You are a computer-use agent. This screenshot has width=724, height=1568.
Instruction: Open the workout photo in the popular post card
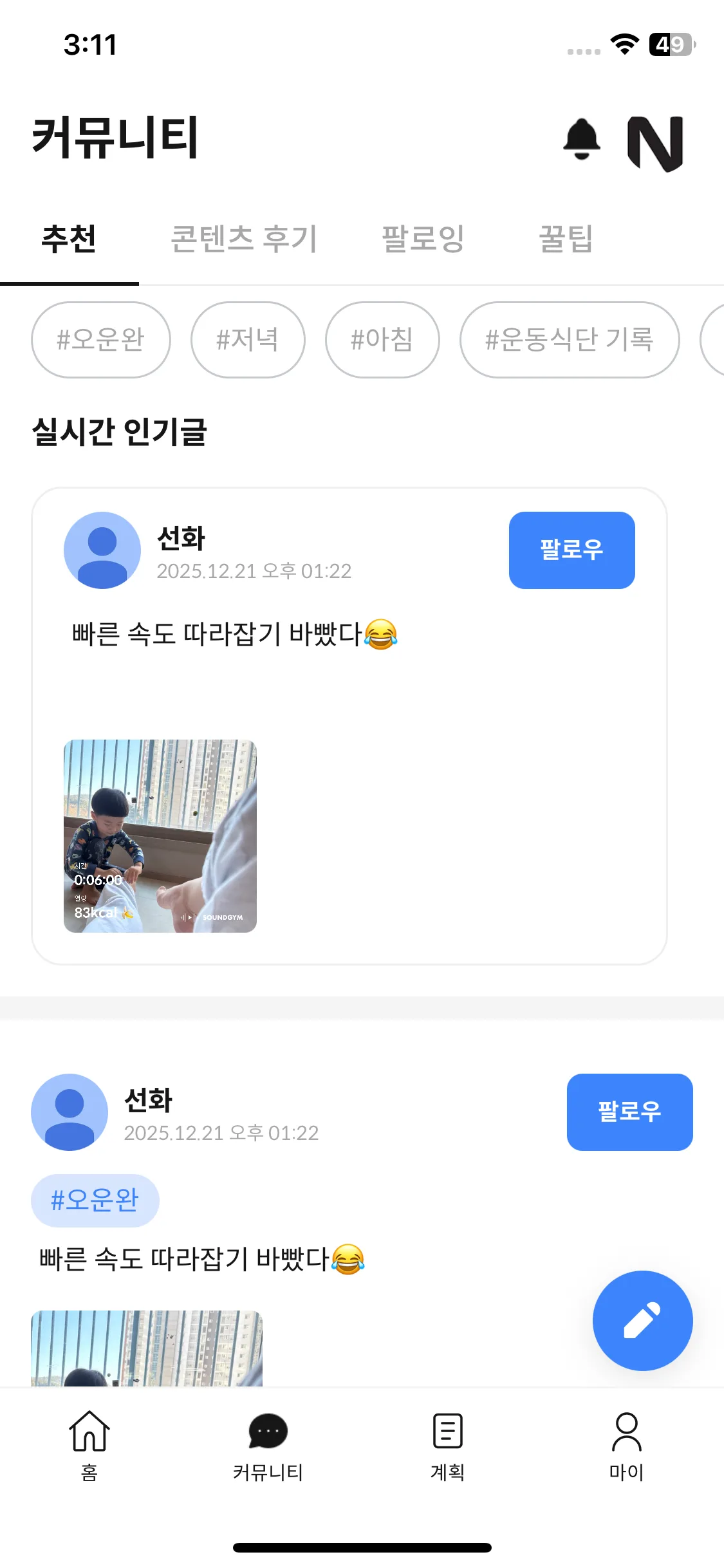[160, 836]
